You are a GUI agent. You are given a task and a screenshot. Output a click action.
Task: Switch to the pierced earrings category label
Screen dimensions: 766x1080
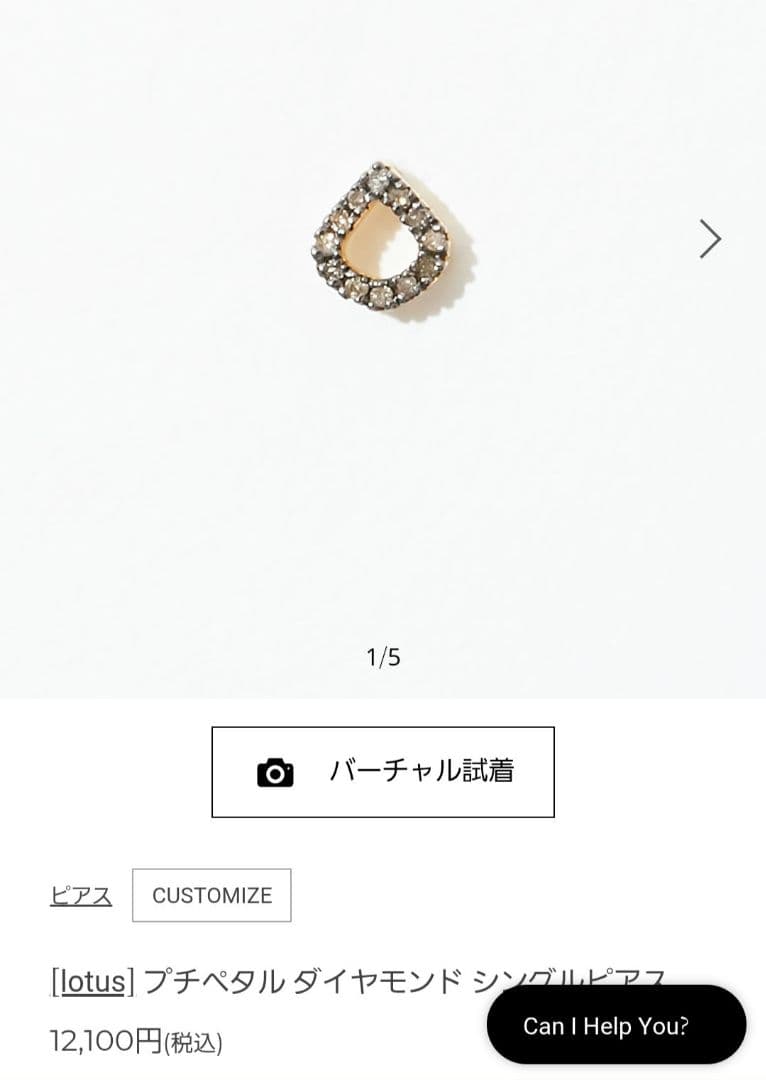pos(80,895)
